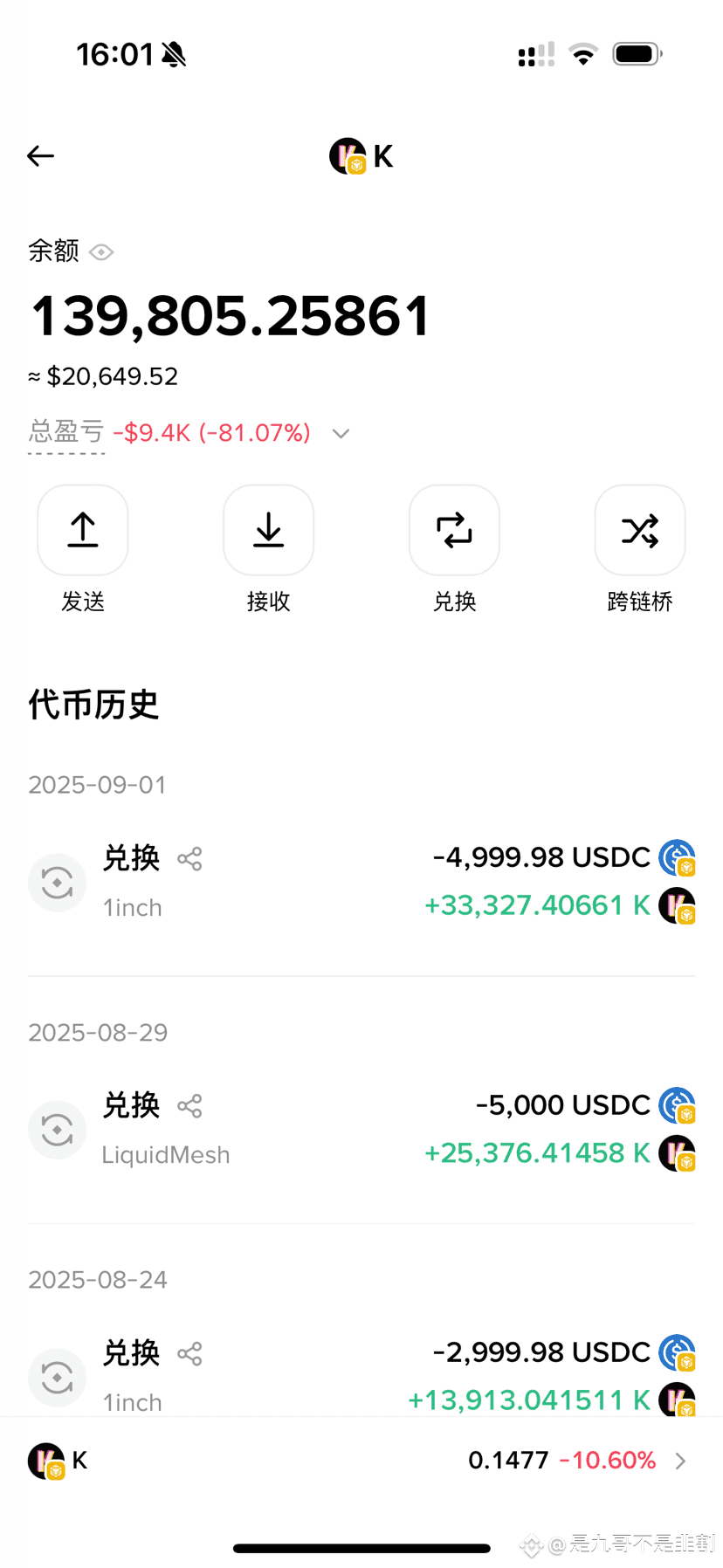
Task: Open the 2025-09-01 swap of 4,999.98 USDC
Action: tap(361, 883)
